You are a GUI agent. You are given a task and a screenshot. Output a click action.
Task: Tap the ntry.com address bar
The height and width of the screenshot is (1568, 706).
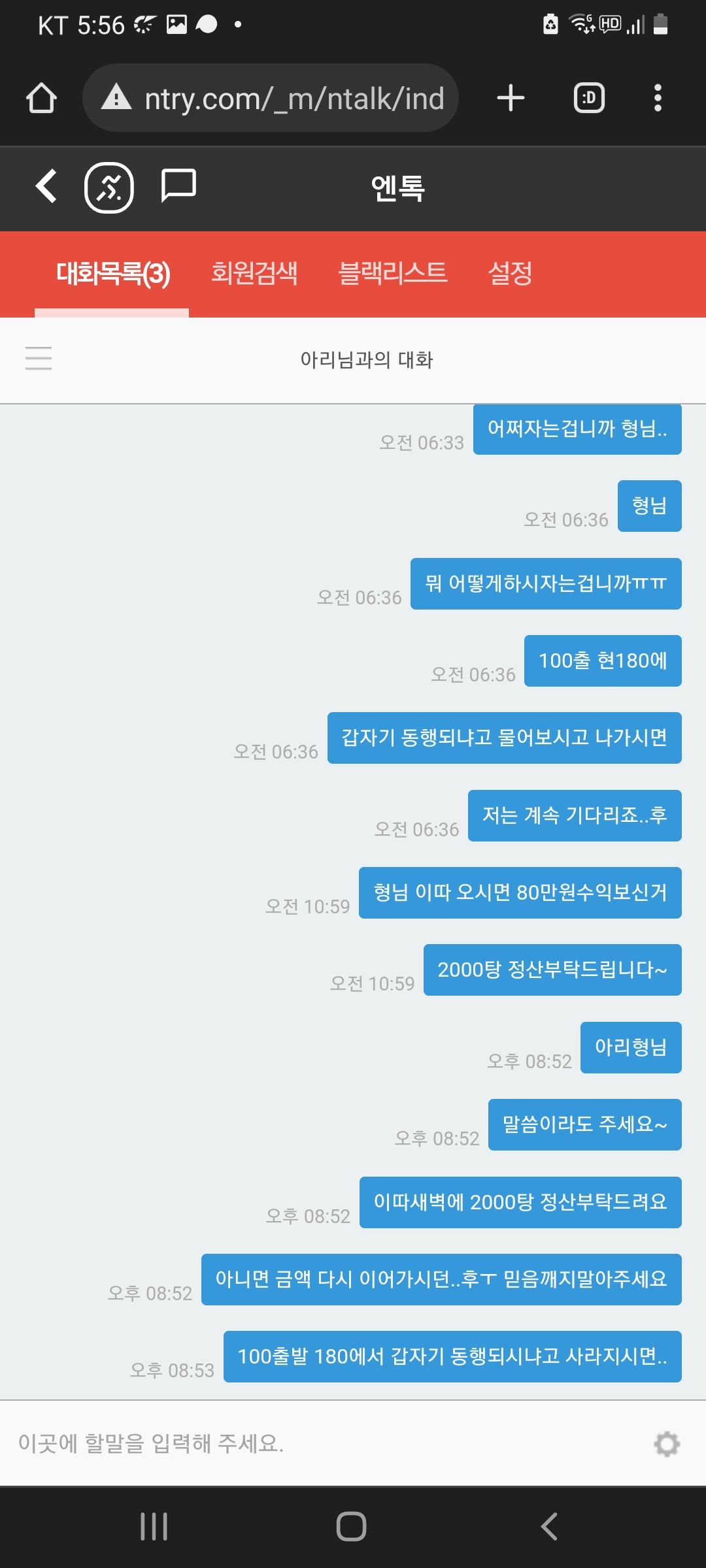point(271,98)
